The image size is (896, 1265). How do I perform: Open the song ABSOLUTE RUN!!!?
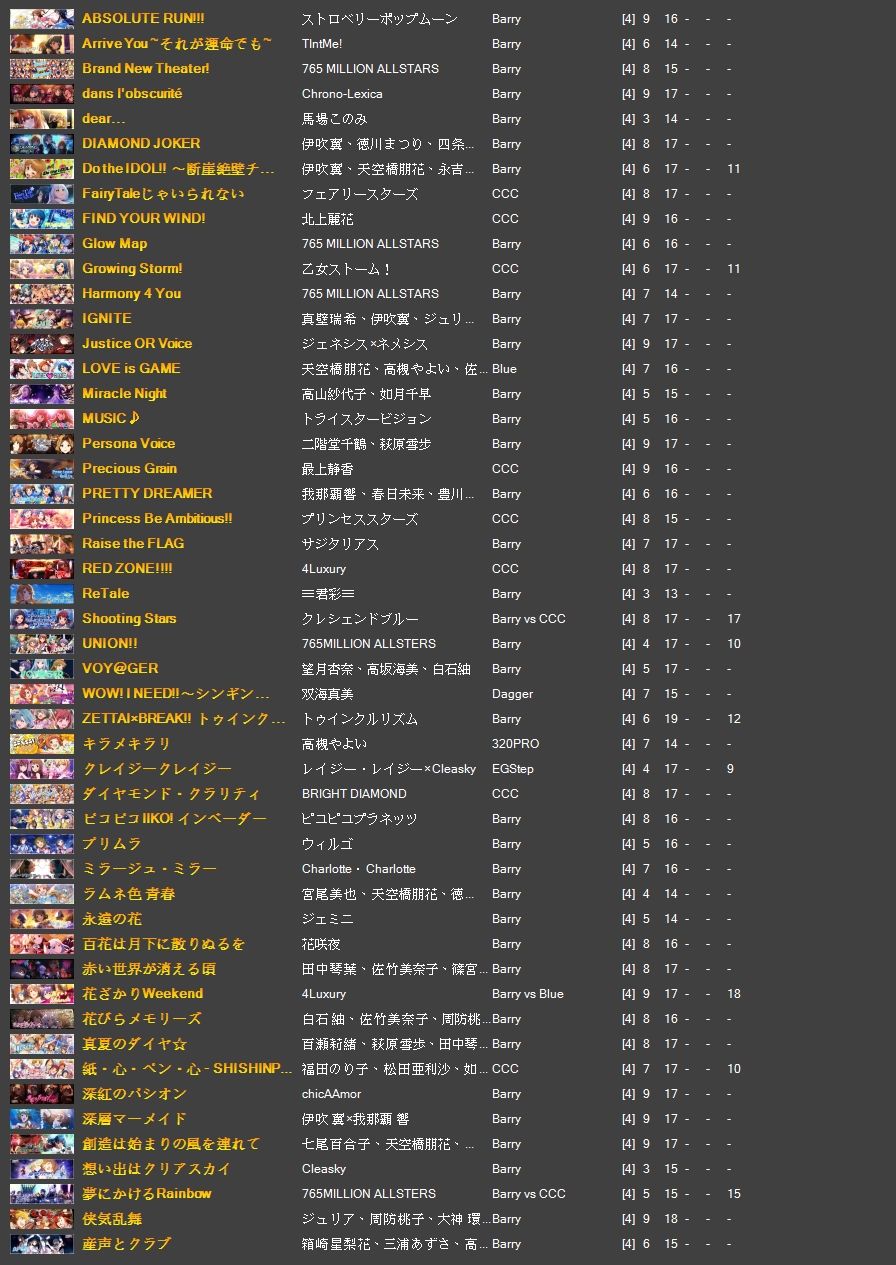(143, 19)
